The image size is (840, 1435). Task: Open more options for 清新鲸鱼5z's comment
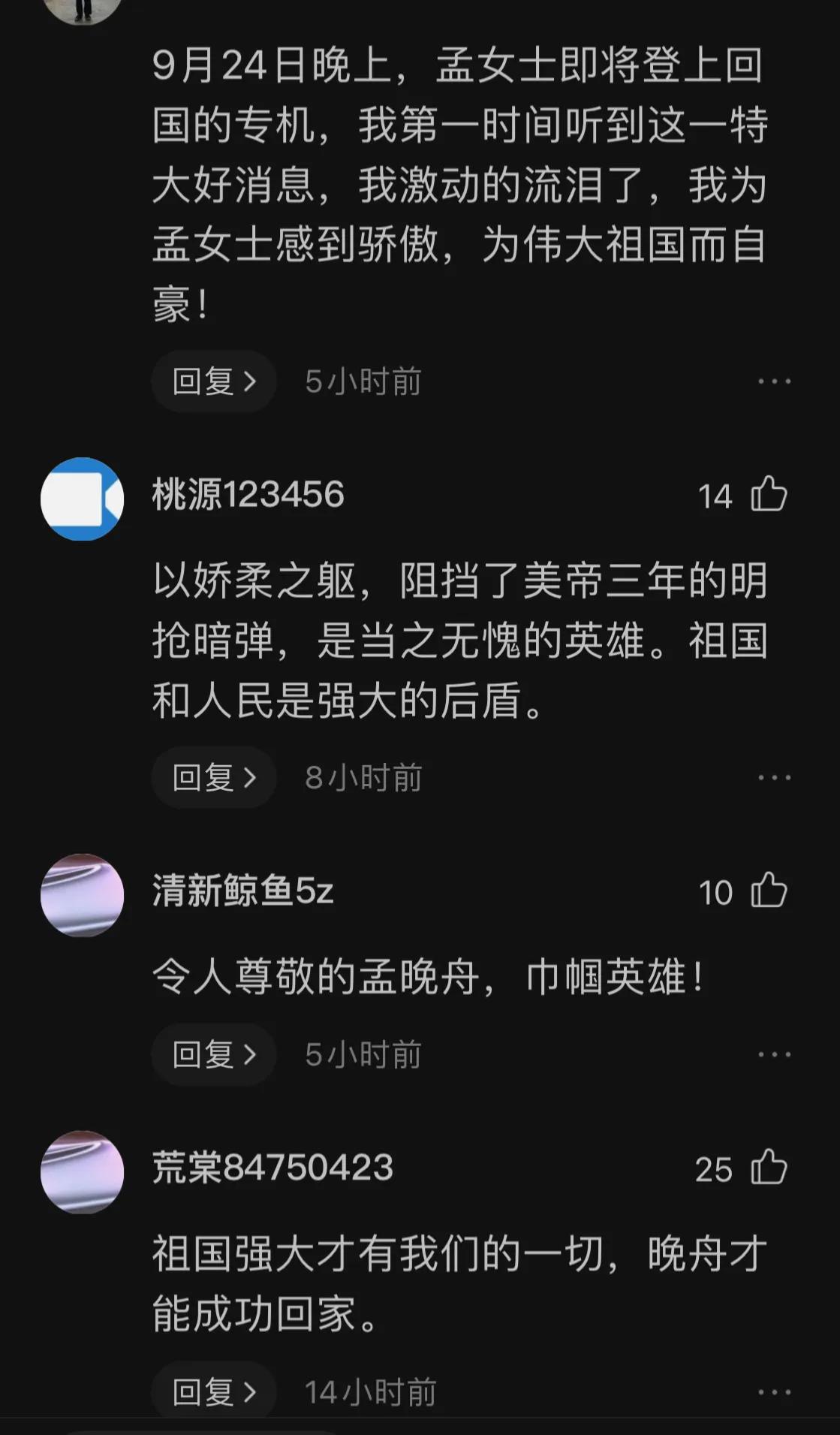pyautogui.click(x=774, y=1054)
